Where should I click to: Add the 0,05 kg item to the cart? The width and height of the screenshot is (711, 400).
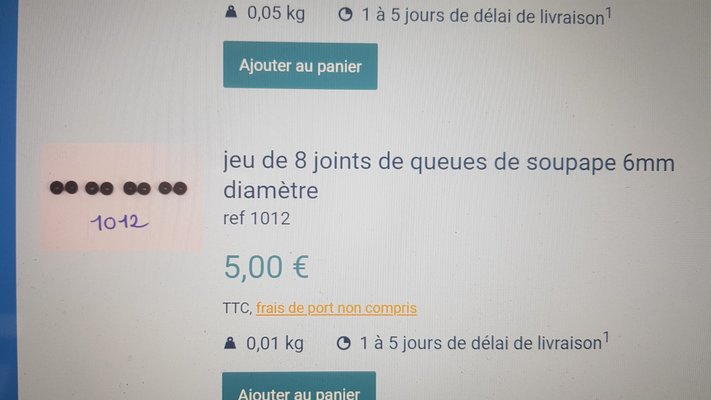[x=300, y=66]
